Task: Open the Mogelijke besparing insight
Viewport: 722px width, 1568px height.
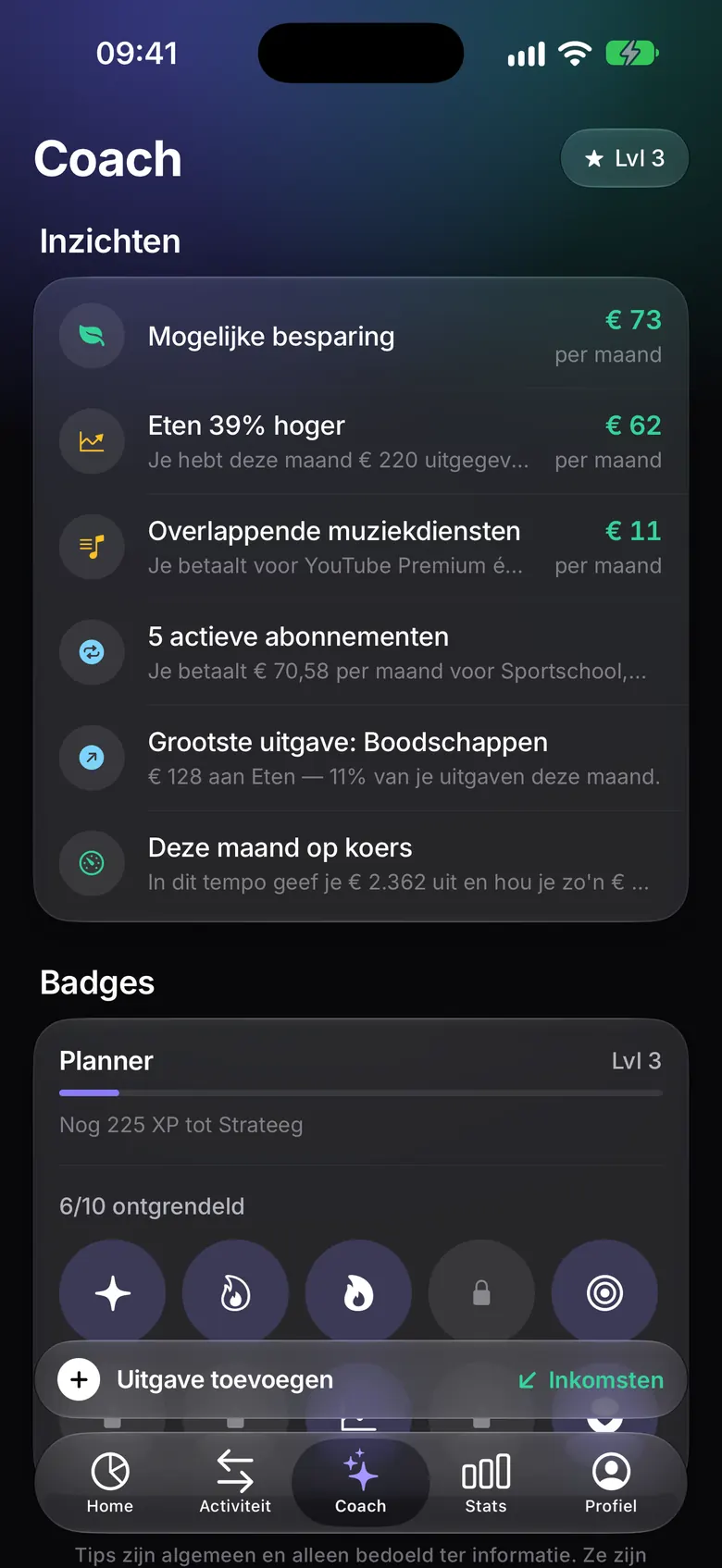Action: coord(361,336)
